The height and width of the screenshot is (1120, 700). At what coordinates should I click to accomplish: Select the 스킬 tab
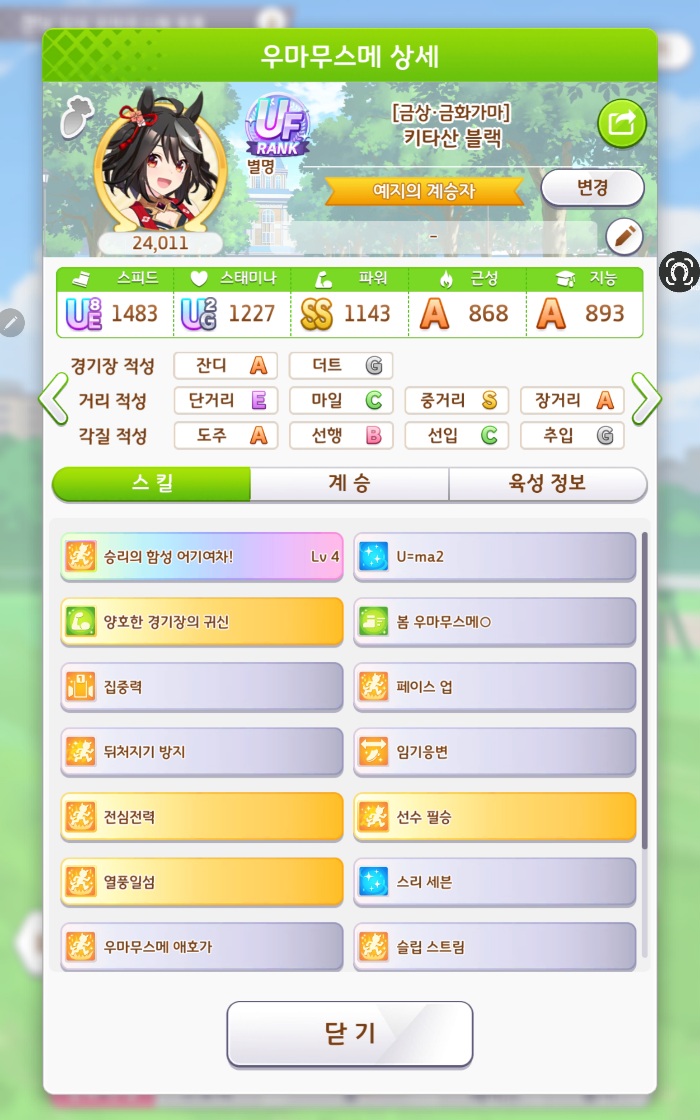point(151,484)
